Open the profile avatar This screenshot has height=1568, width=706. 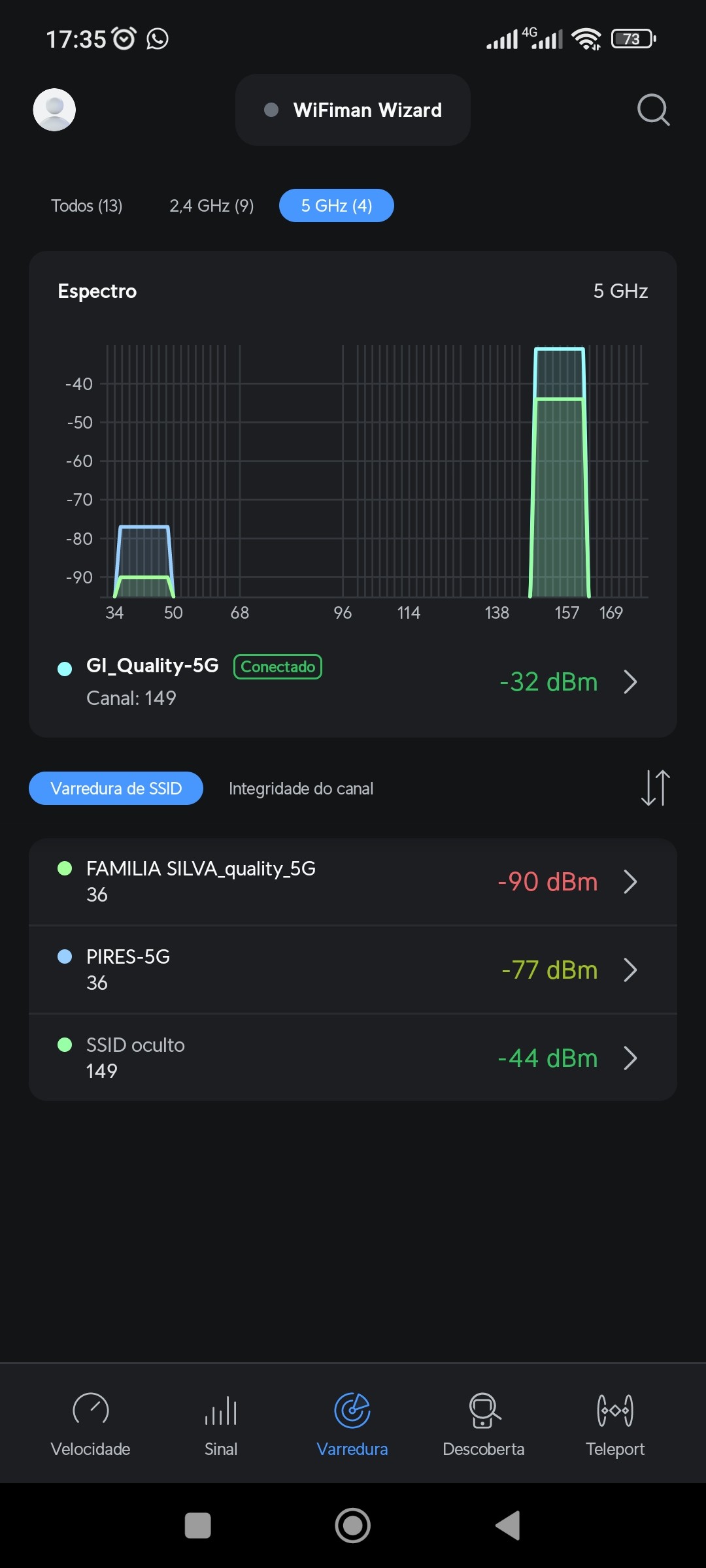[x=54, y=110]
